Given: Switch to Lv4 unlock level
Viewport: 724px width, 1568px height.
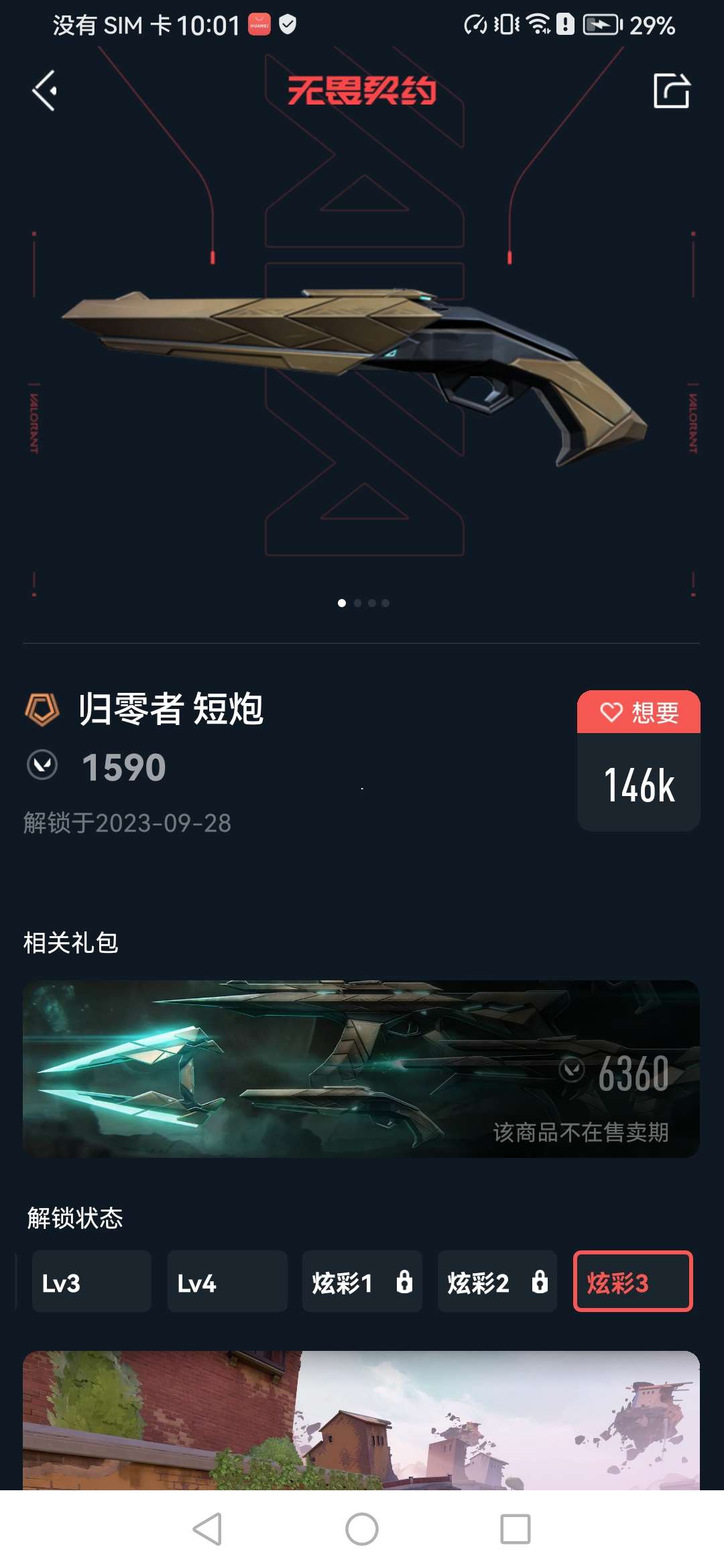Looking at the screenshot, I should [227, 1281].
